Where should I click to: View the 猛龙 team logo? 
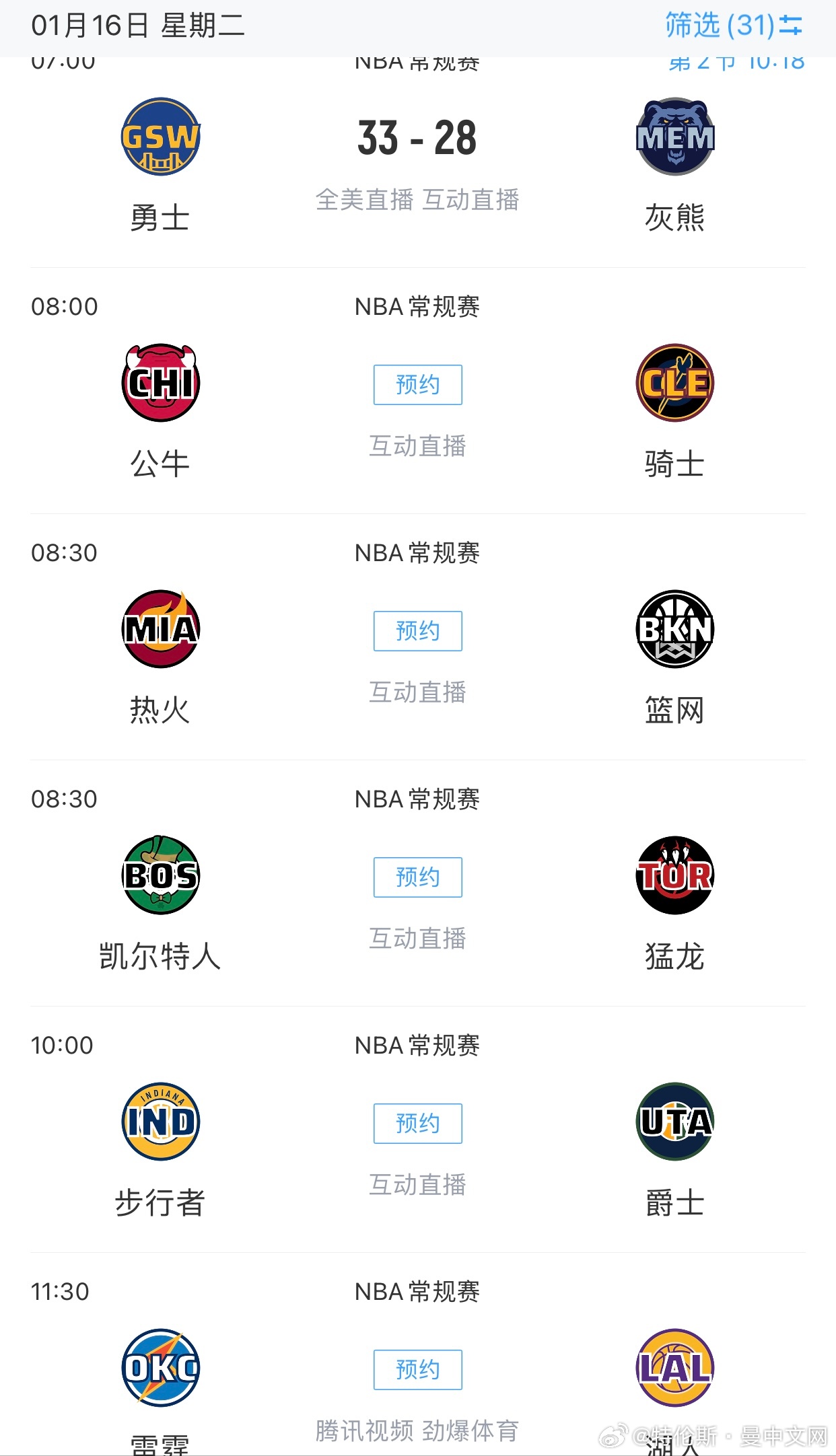click(675, 875)
